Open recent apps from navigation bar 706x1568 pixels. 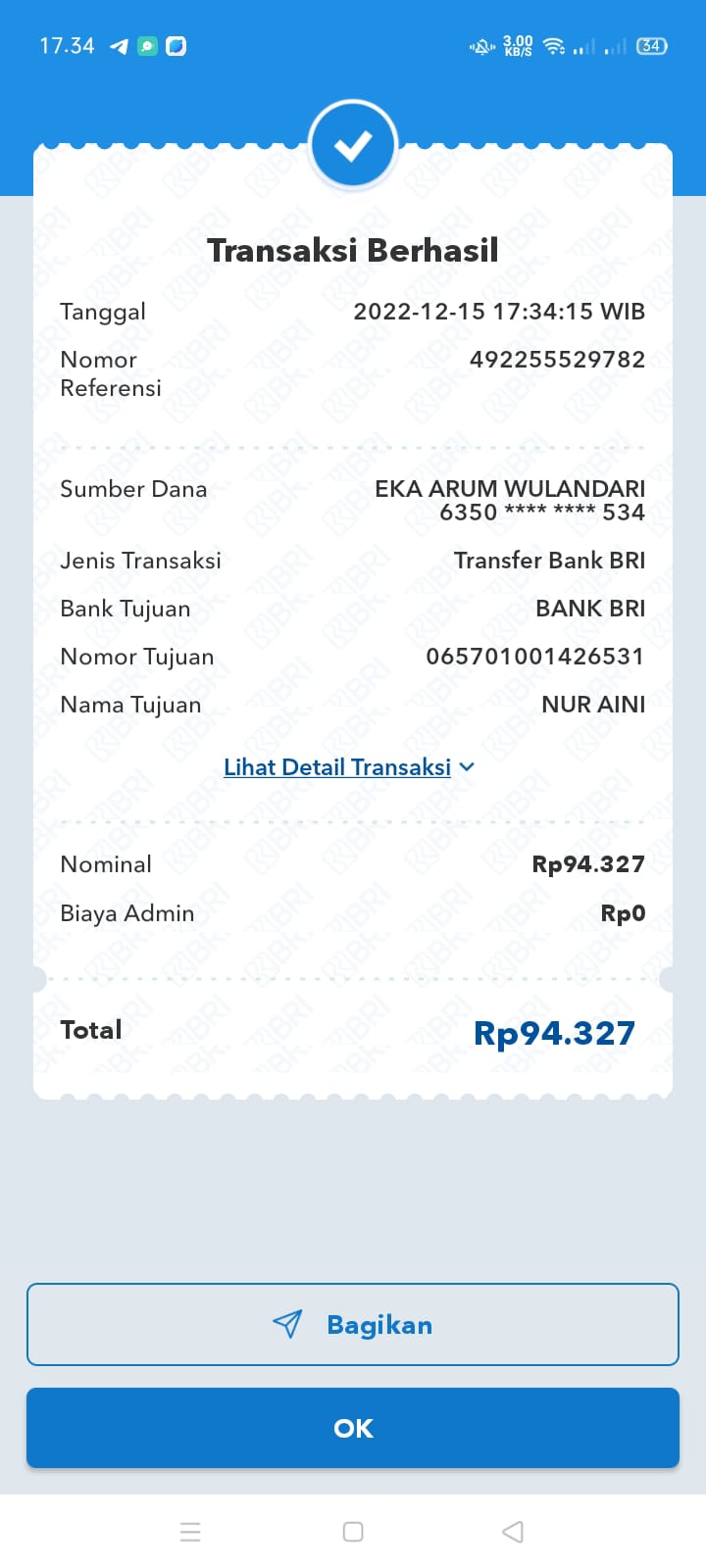[x=190, y=1532]
